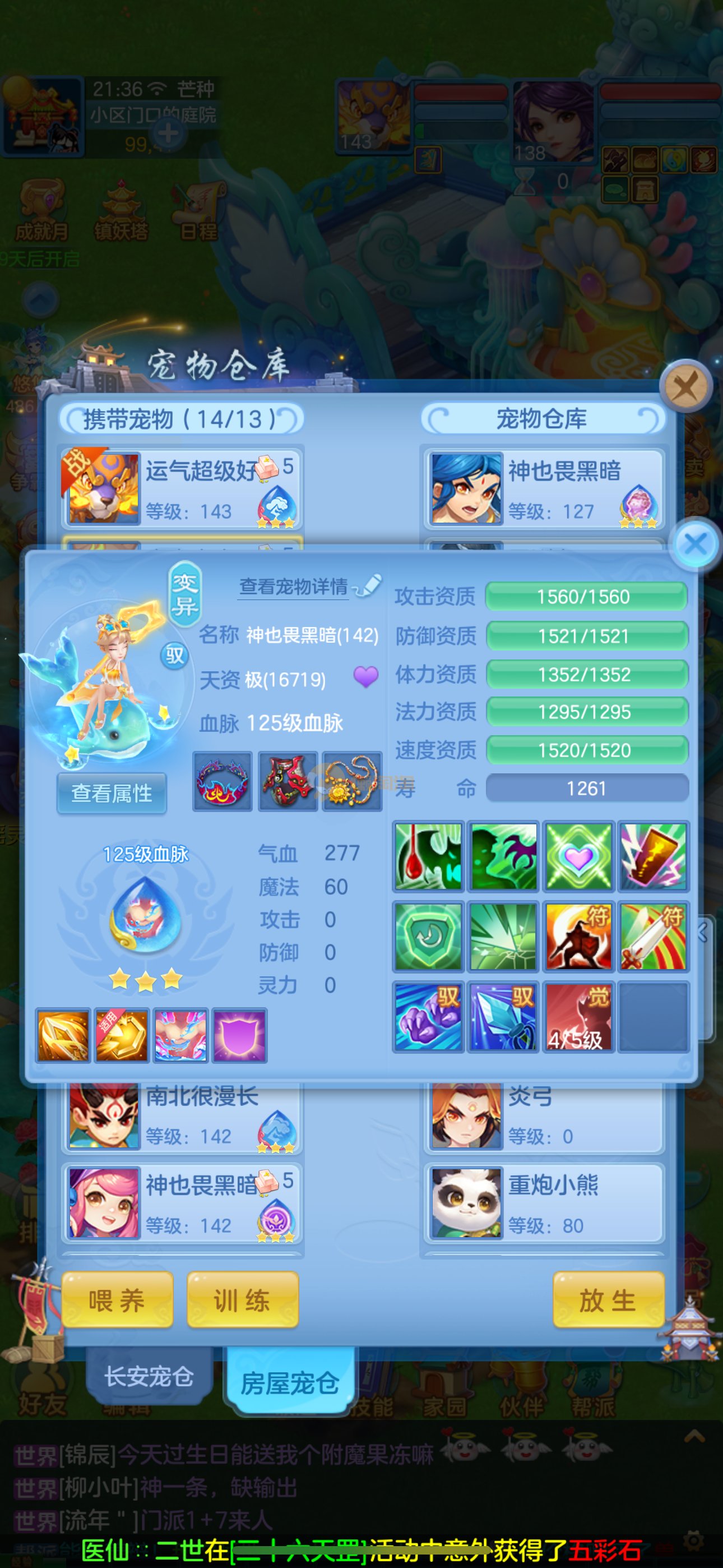Open the purple shield inner-core icon
723x1568 pixels.
coord(239,1036)
